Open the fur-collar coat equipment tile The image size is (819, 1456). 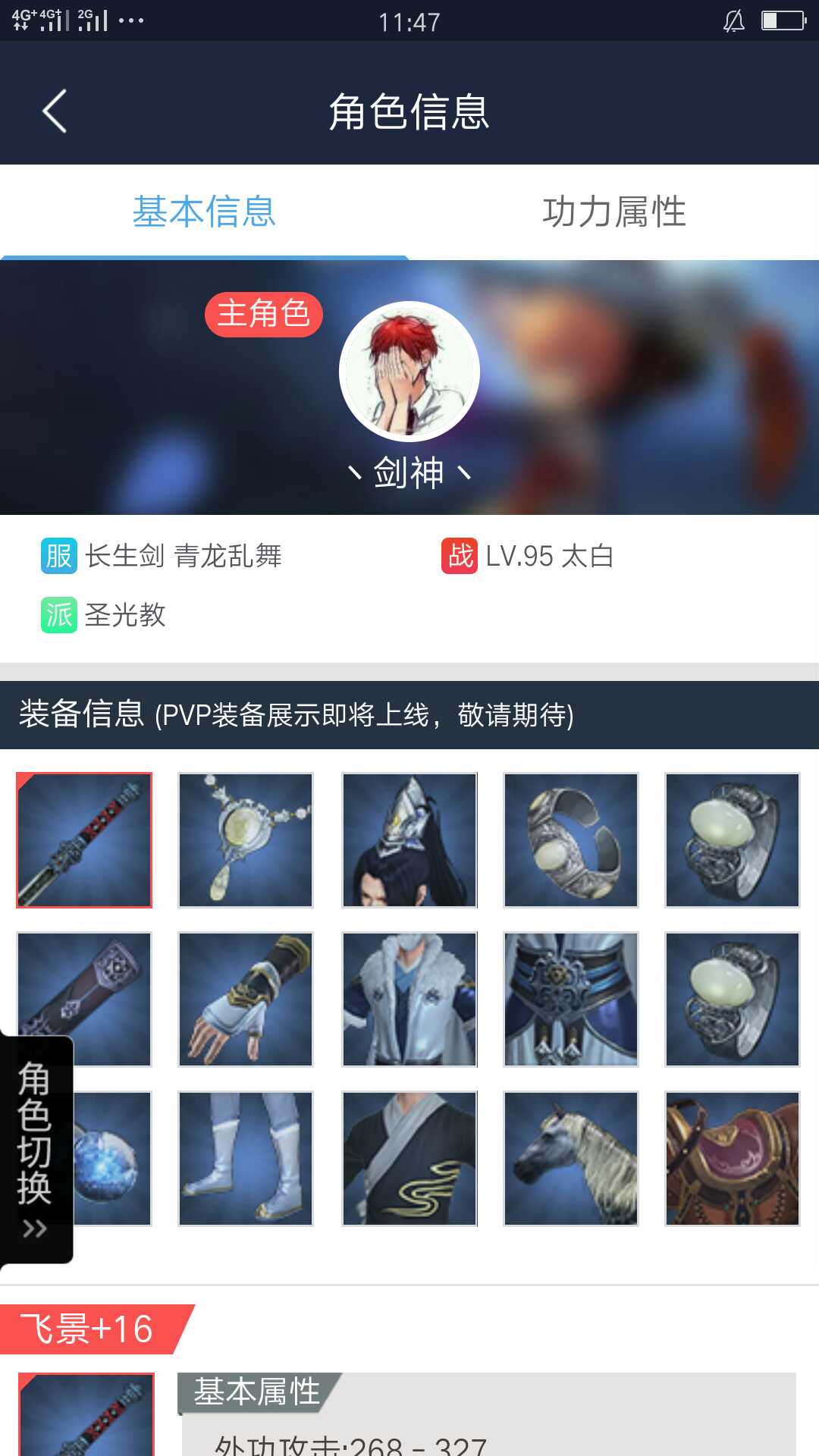click(x=409, y=999)
